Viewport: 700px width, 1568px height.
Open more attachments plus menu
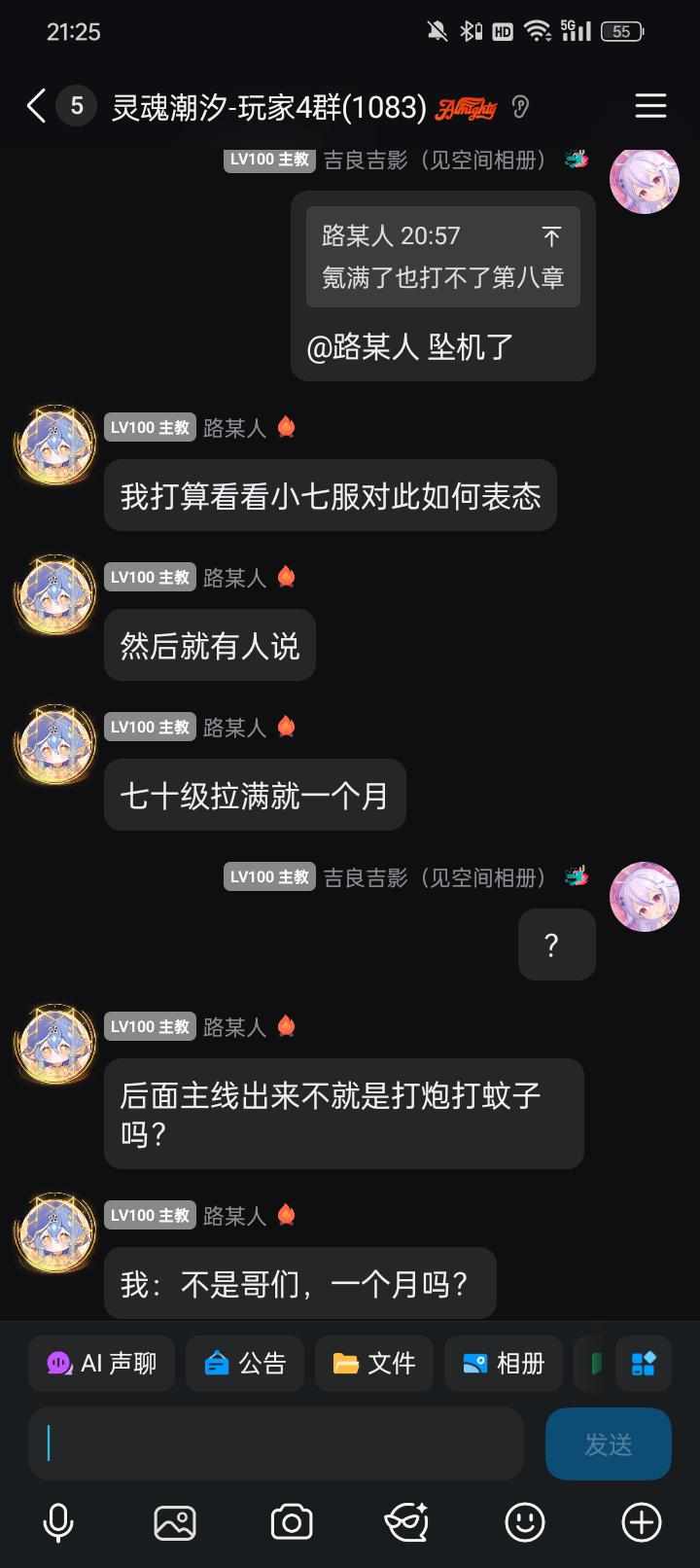click(642, 1522)
